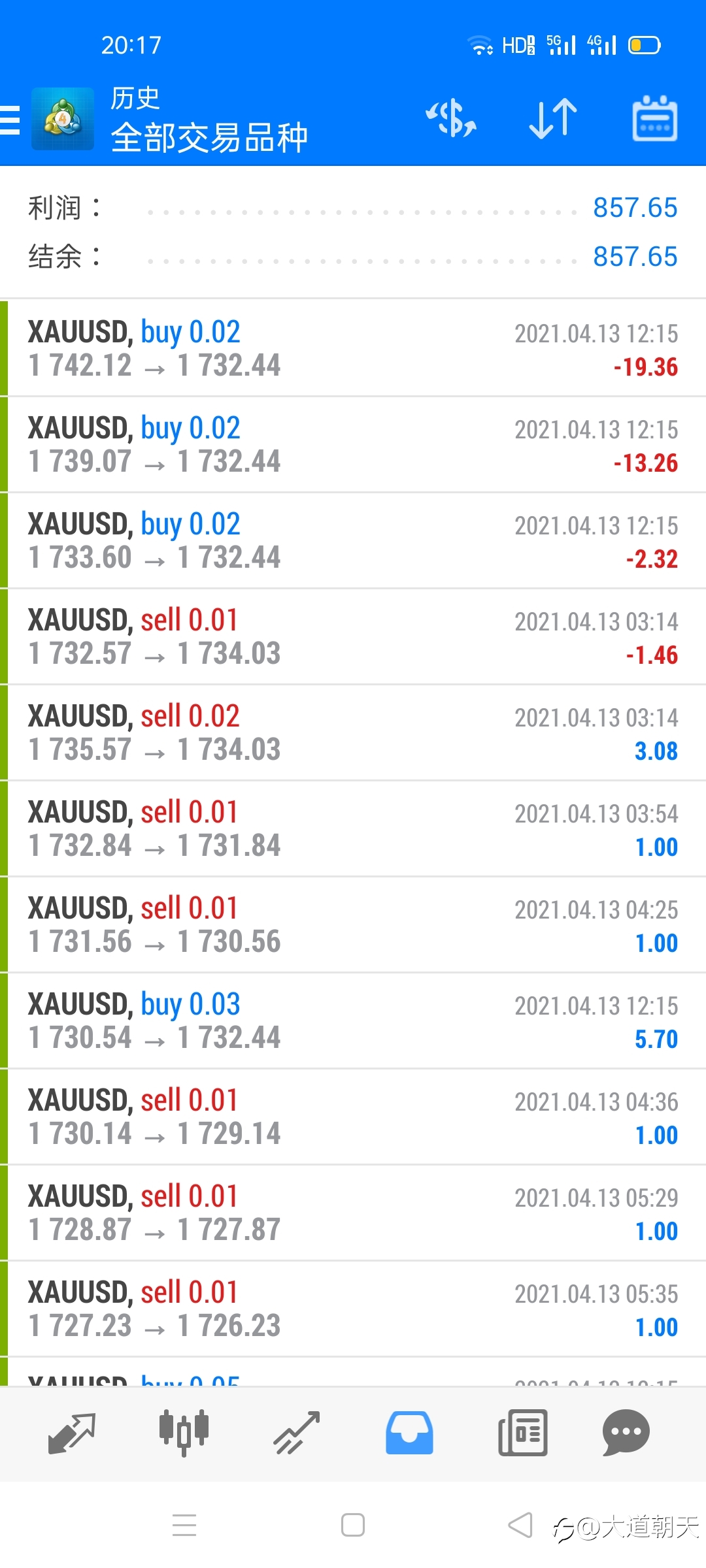
Task: Open the sell 0.02 trade with profit 3.08
Action: click(x=353, y=732)
